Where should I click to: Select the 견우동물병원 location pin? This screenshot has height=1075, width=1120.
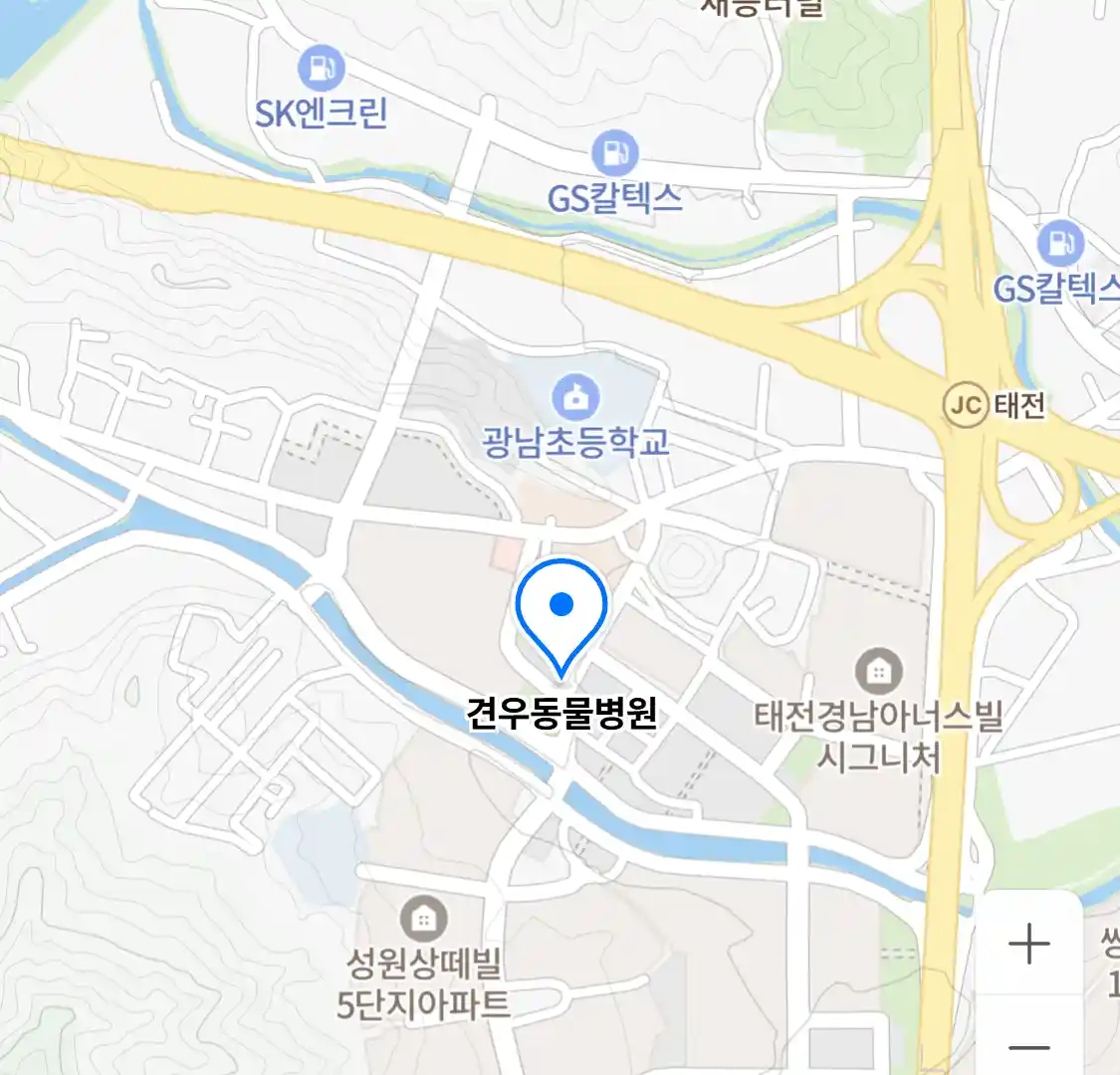[x=561, y=609]
